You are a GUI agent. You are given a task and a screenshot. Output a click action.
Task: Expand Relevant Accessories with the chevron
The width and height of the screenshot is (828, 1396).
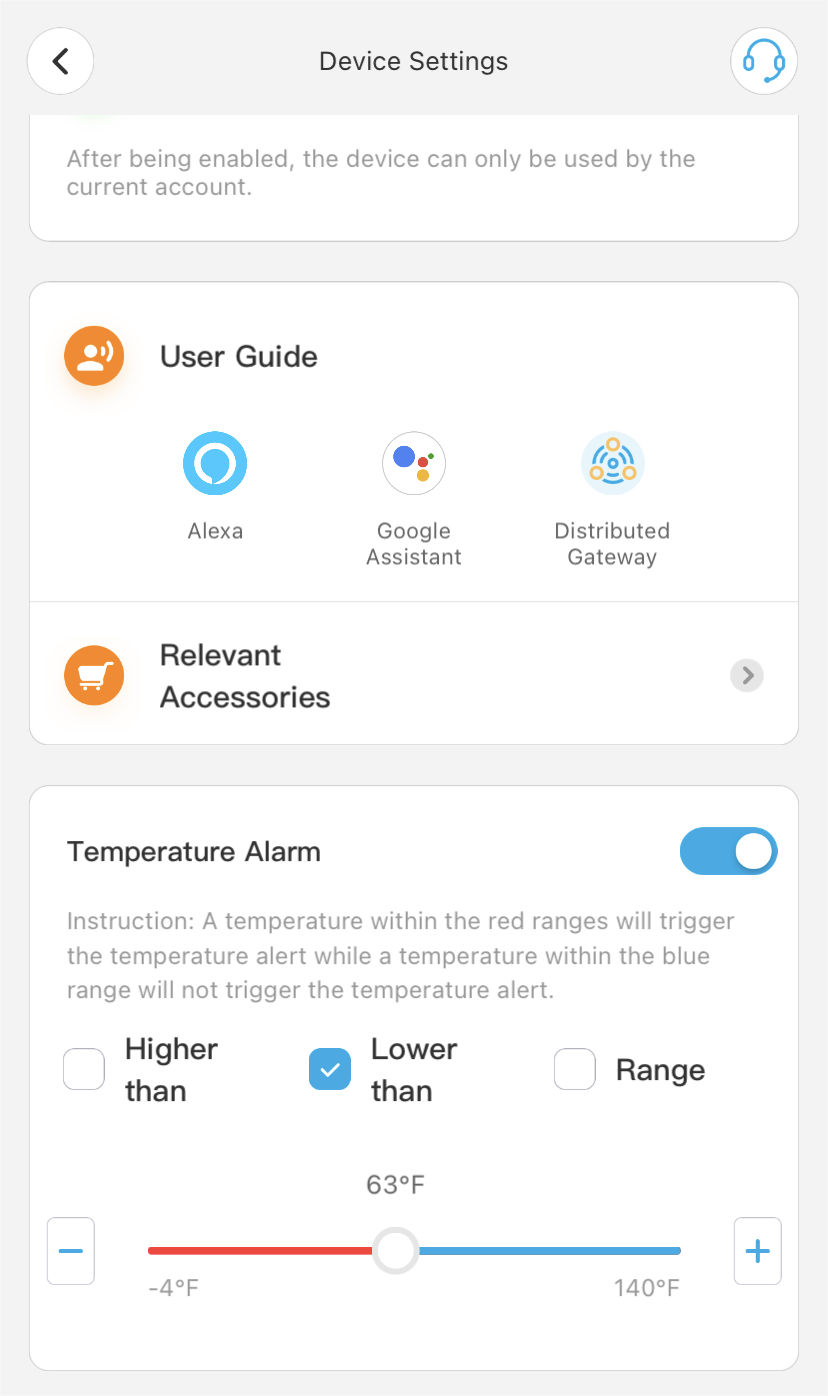click(746, 675)
